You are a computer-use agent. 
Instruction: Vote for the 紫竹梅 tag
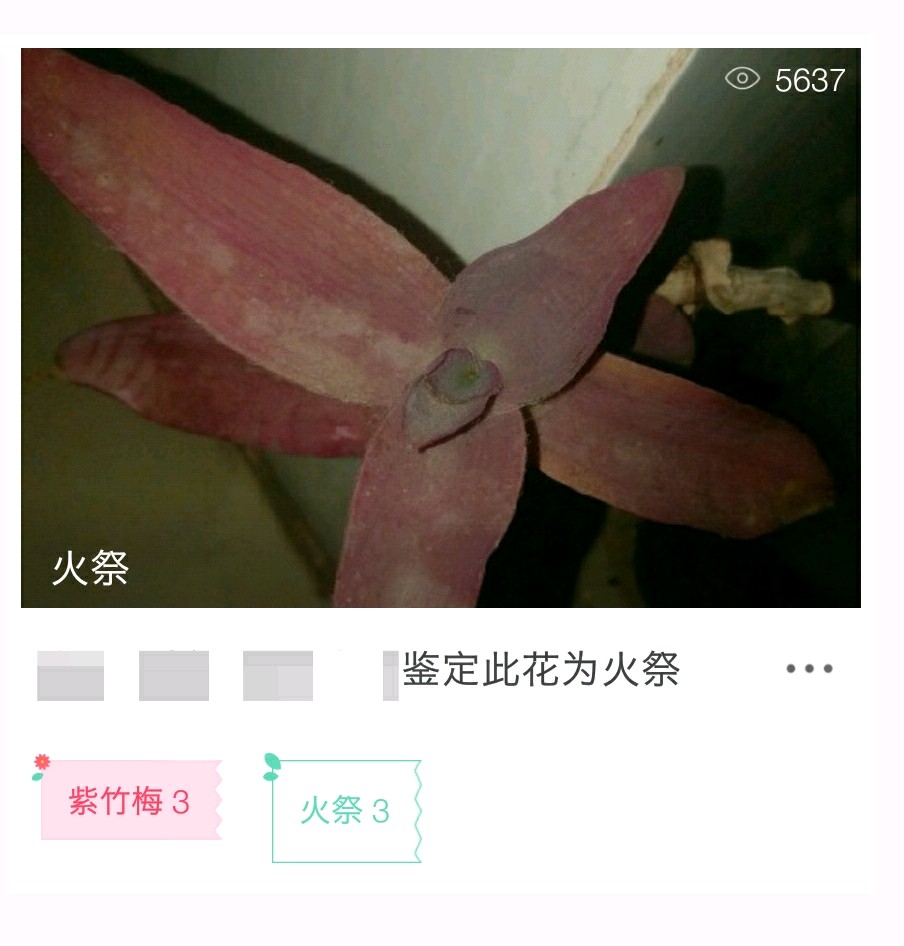click(130, 801)
